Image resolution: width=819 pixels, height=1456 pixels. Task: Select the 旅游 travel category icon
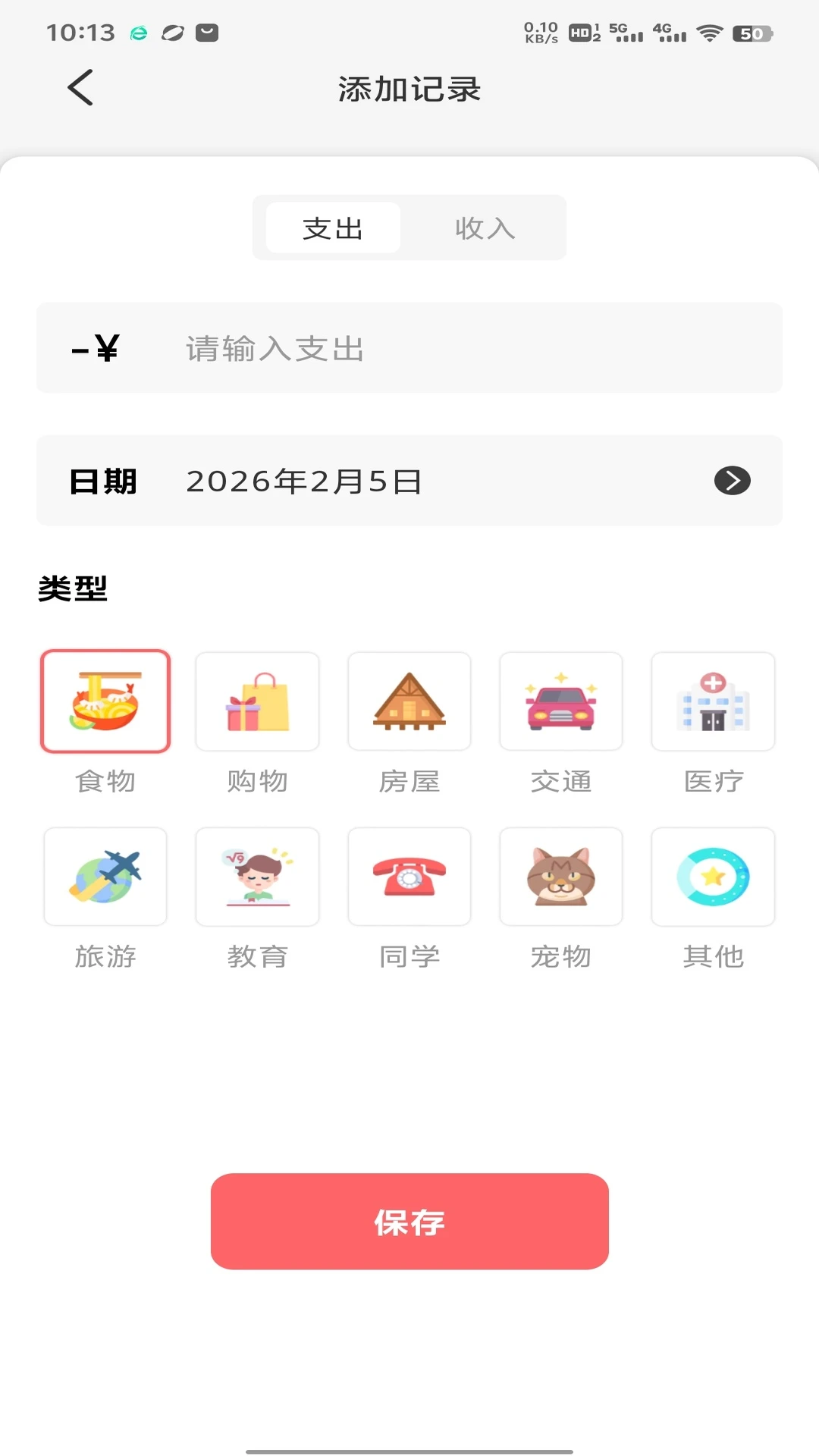click(105, 877)
